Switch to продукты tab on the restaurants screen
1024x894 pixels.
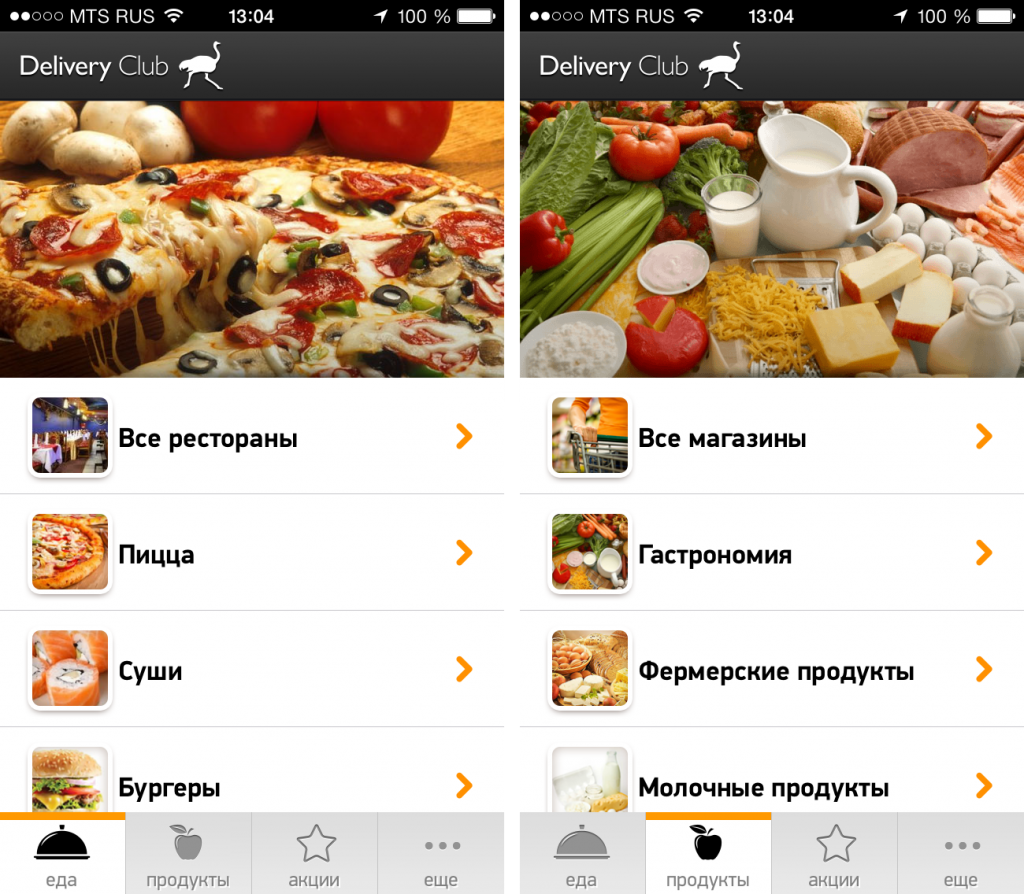[x=188, y=855]
